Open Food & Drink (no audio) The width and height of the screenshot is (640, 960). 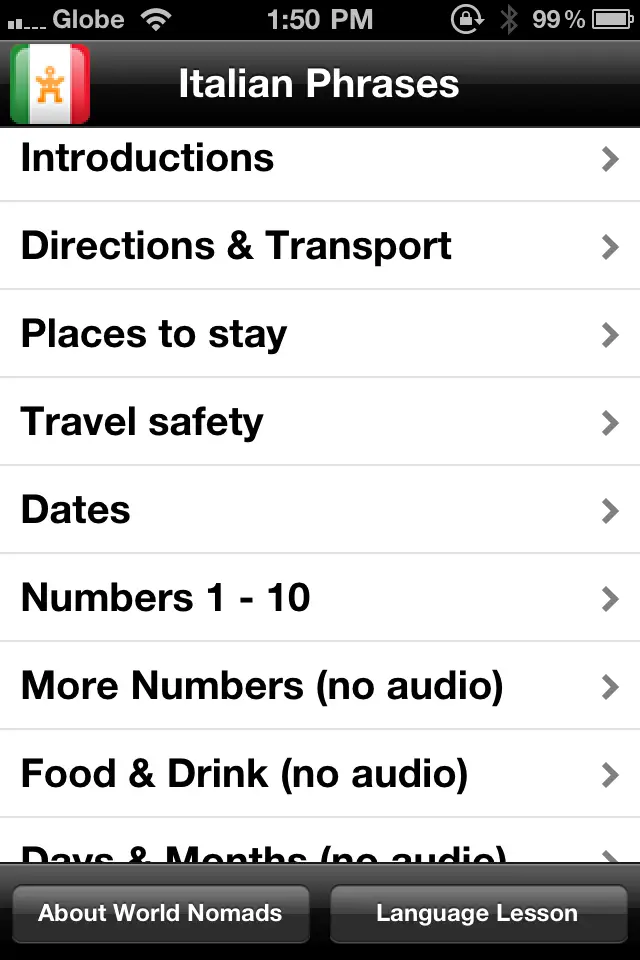click(320, 774)
